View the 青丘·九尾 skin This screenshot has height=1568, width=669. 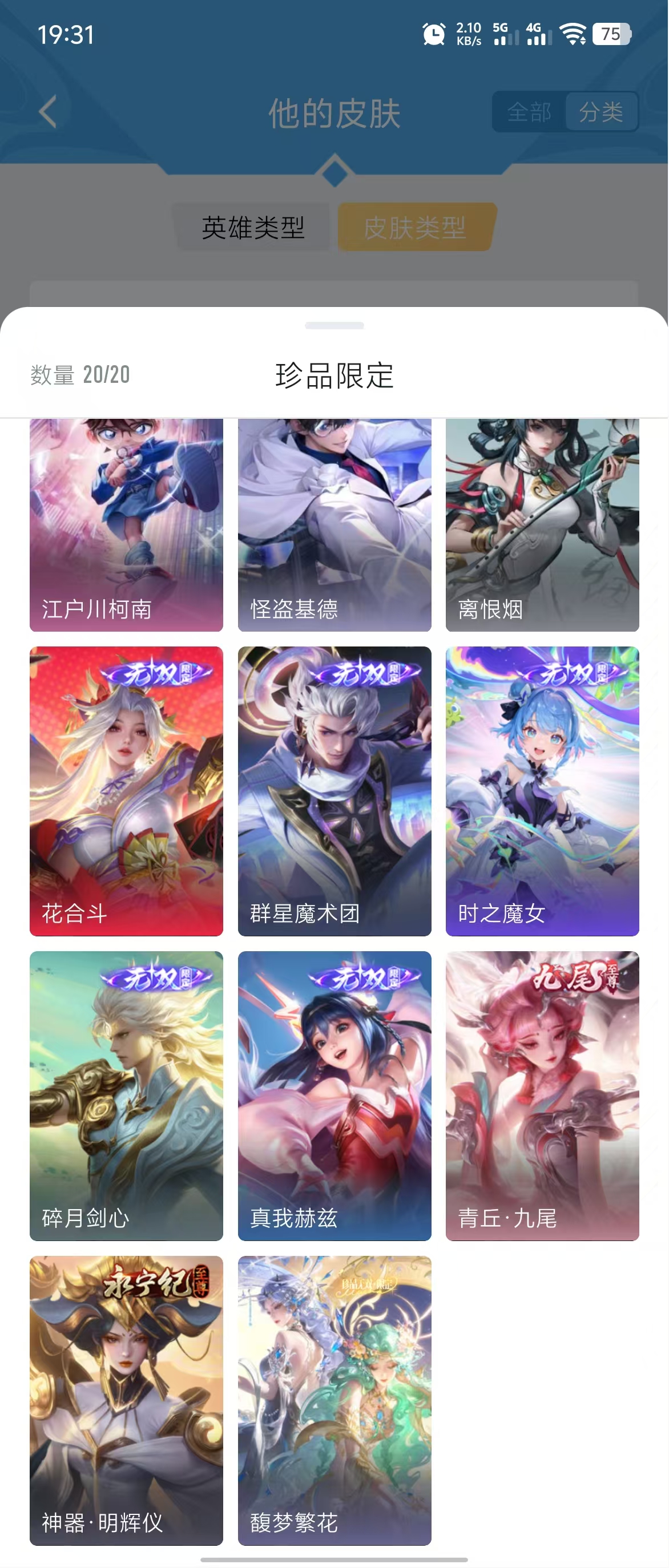coord(542,1096)
